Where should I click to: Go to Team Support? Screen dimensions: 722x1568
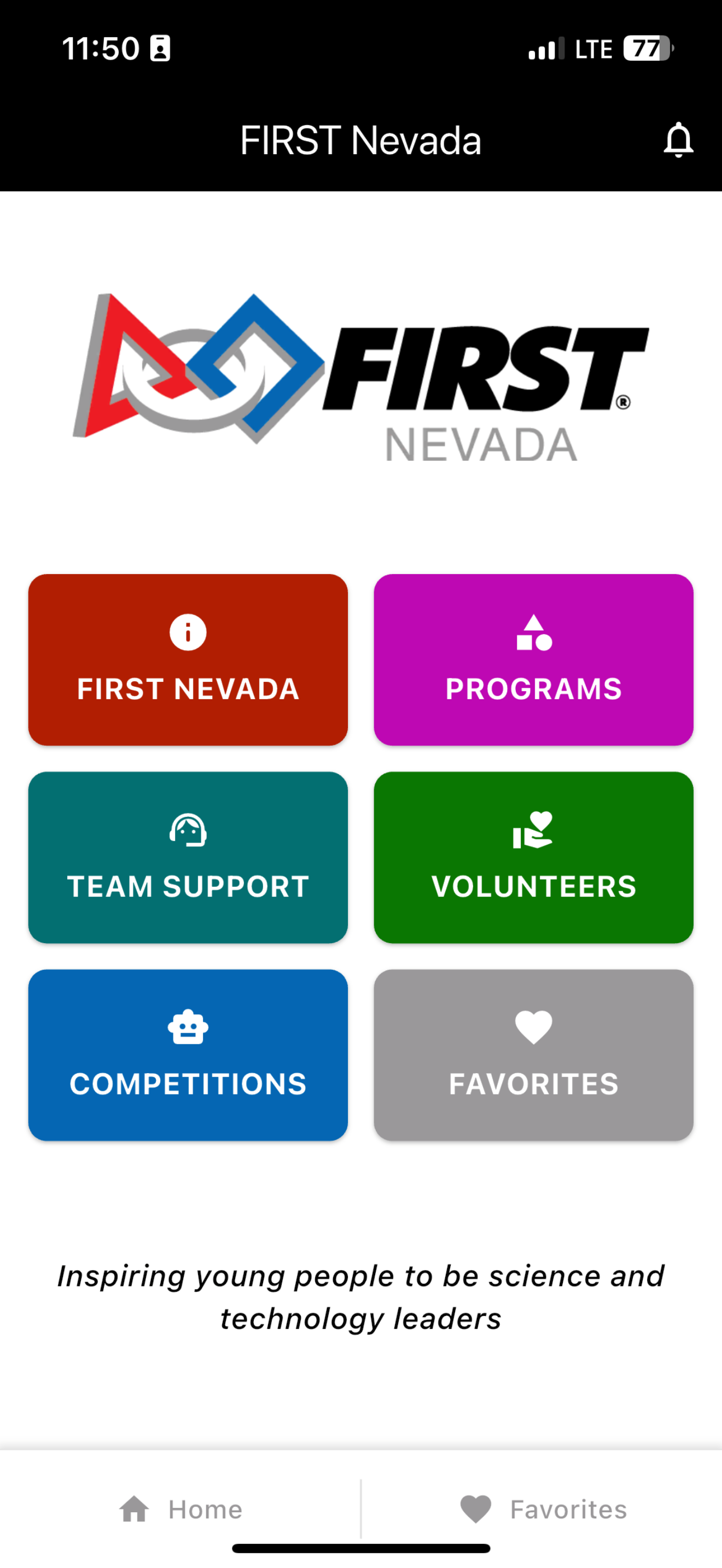pyautogui.click(x=188, y=857)
